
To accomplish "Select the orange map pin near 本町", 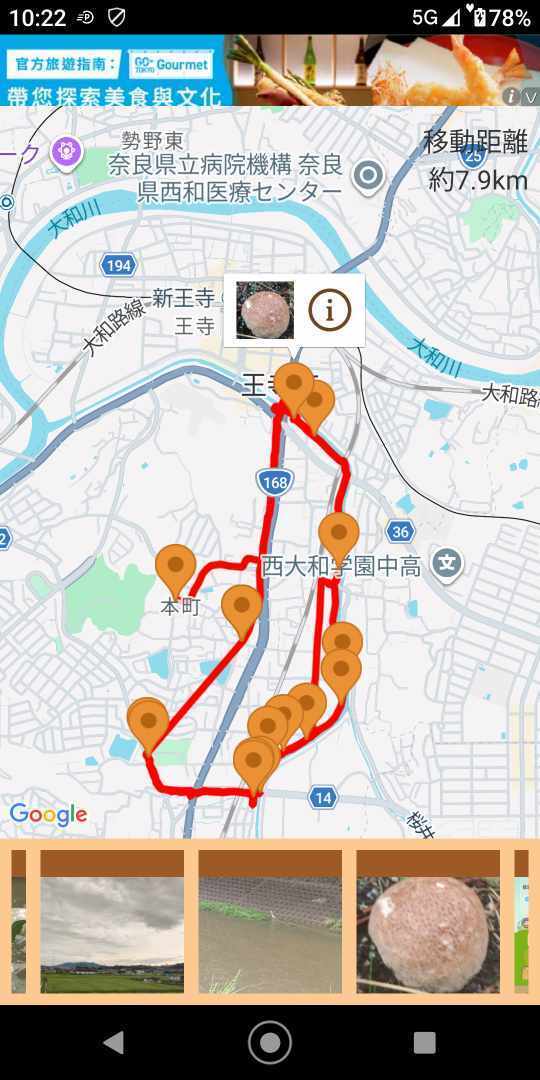I will click(x=176, y=569).
